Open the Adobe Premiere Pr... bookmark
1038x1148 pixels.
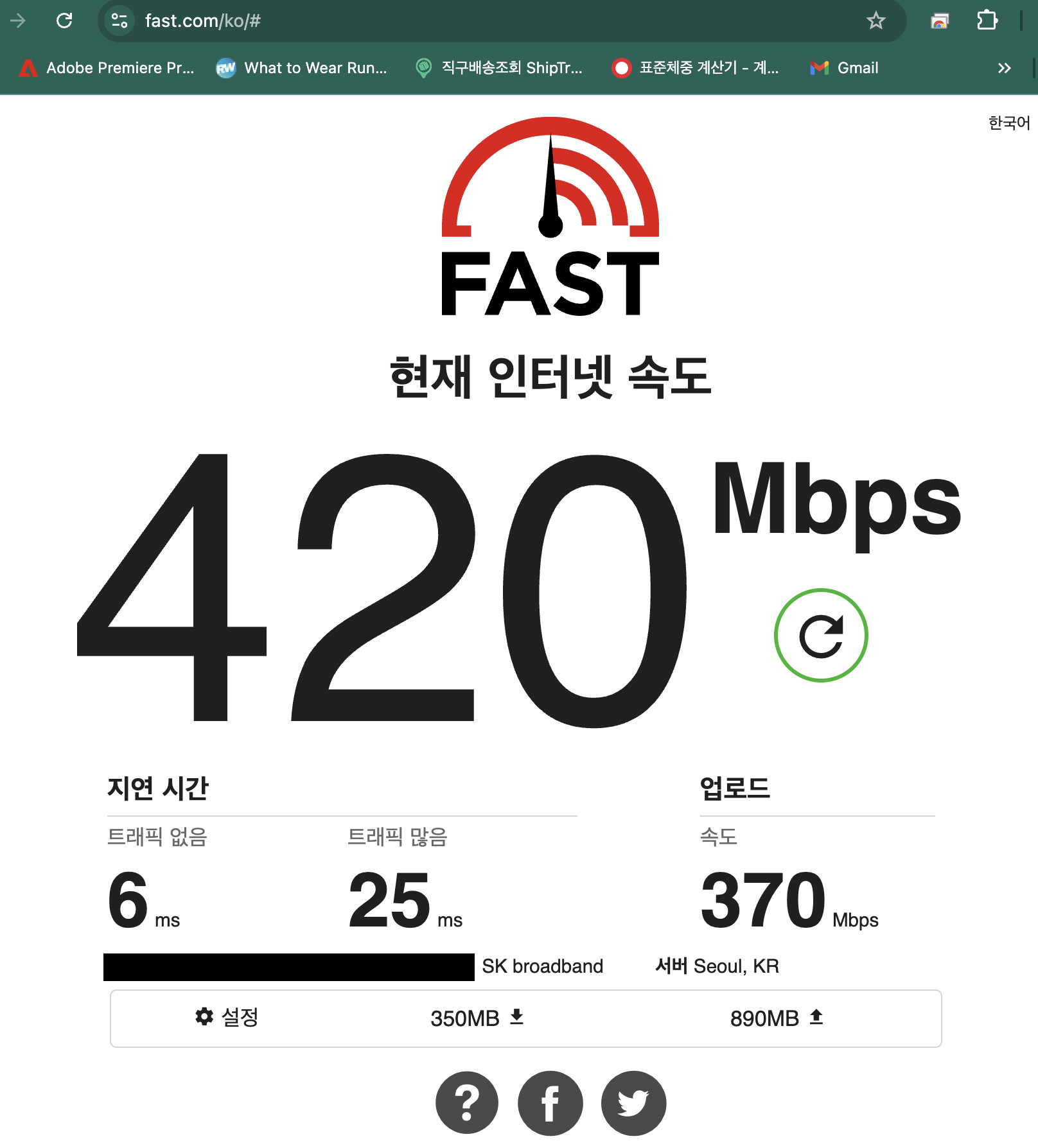(x=107, y=67)
